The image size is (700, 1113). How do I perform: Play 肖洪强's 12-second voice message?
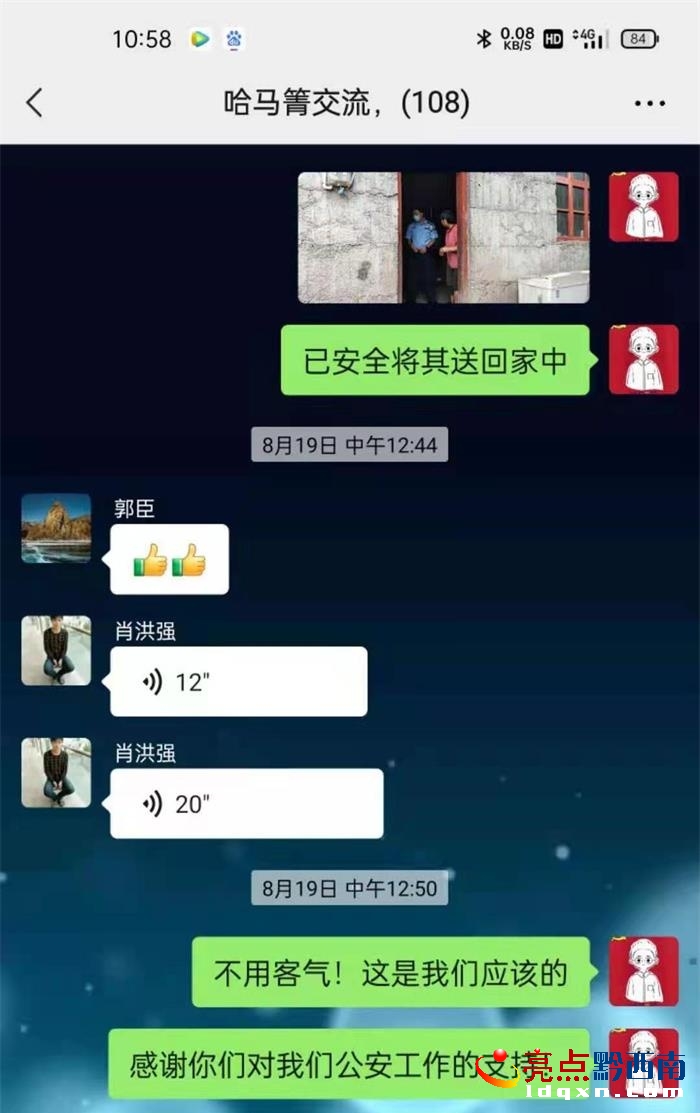tap(238, 682)
